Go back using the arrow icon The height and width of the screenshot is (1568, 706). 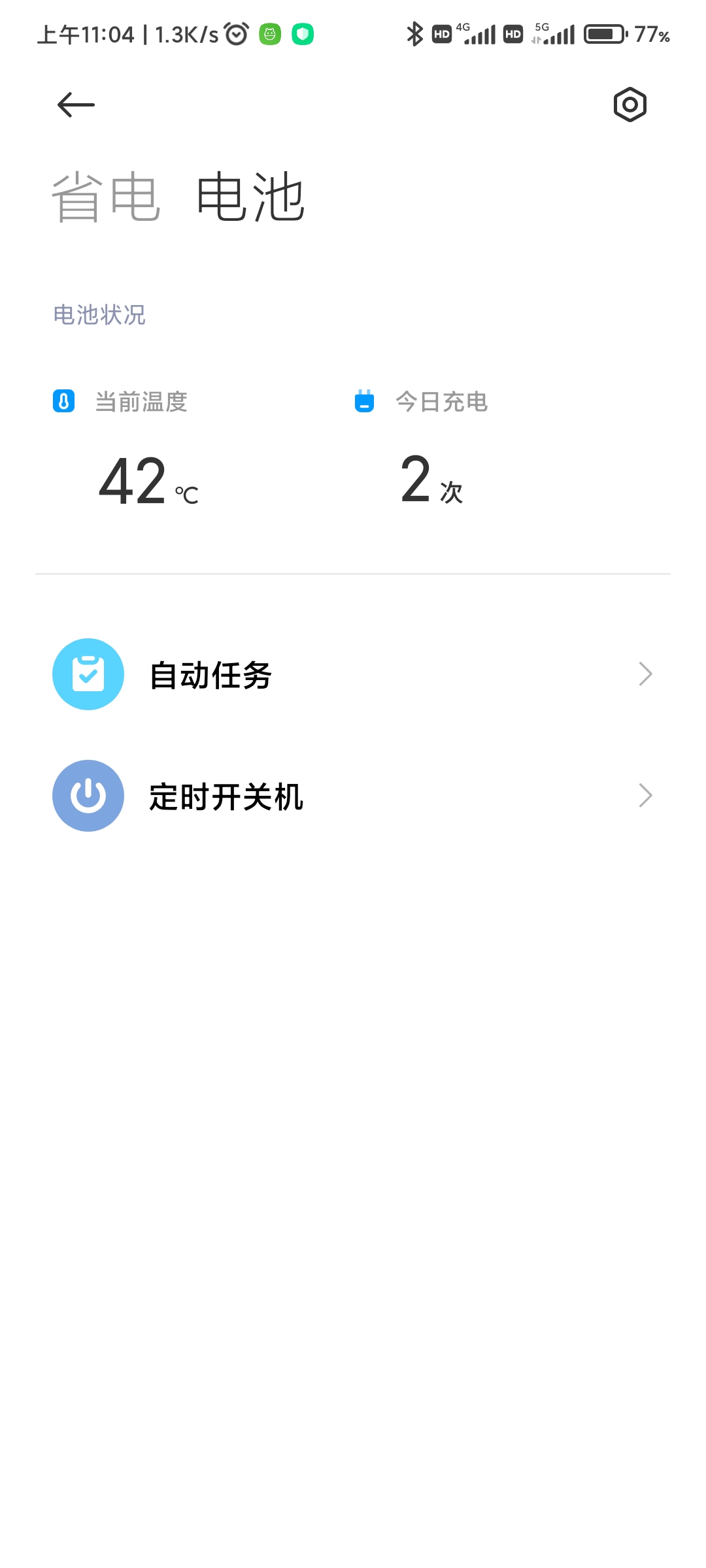(76, 105)
